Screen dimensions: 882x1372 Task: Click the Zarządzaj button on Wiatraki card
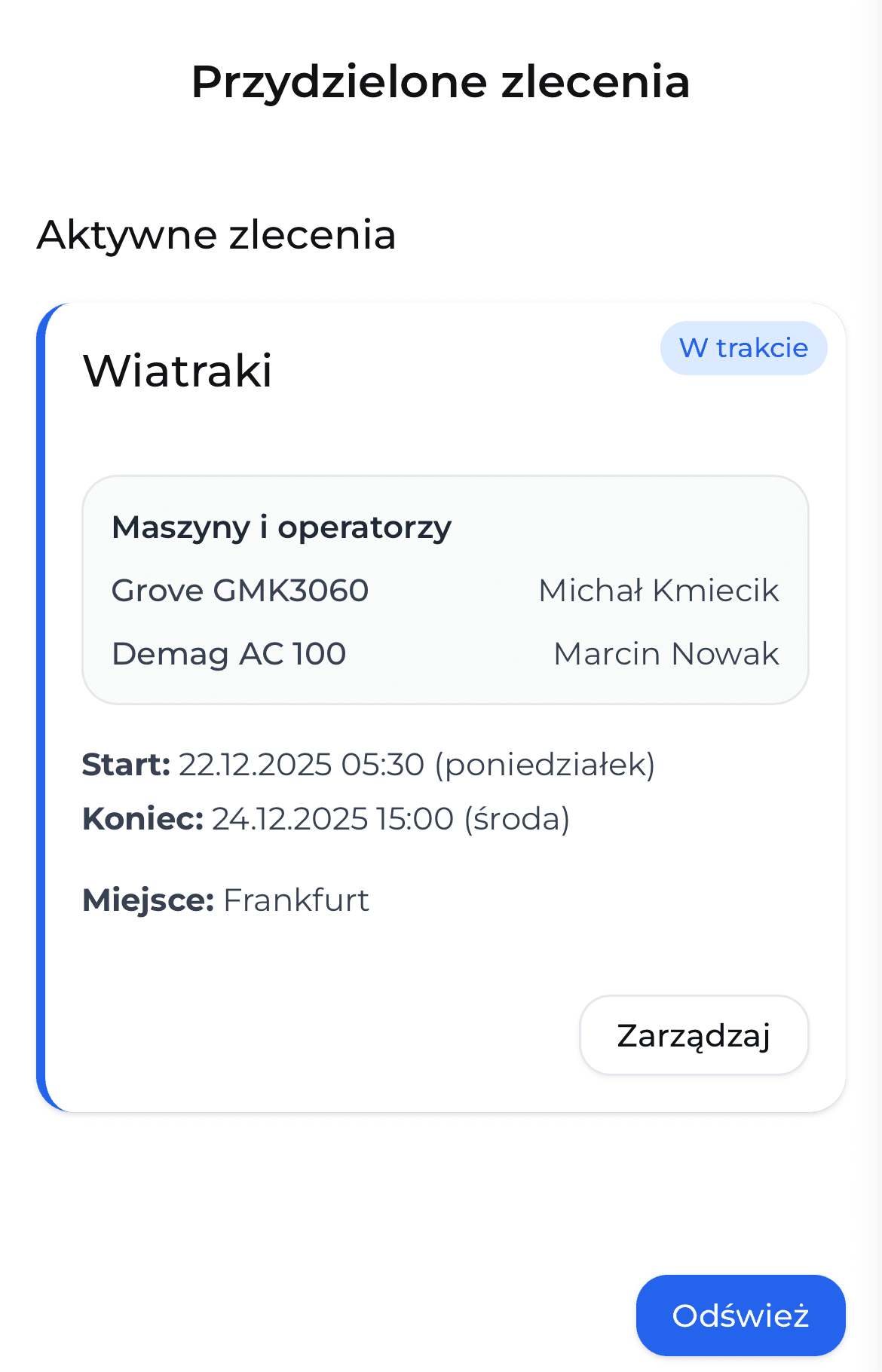pos(694,1035)
